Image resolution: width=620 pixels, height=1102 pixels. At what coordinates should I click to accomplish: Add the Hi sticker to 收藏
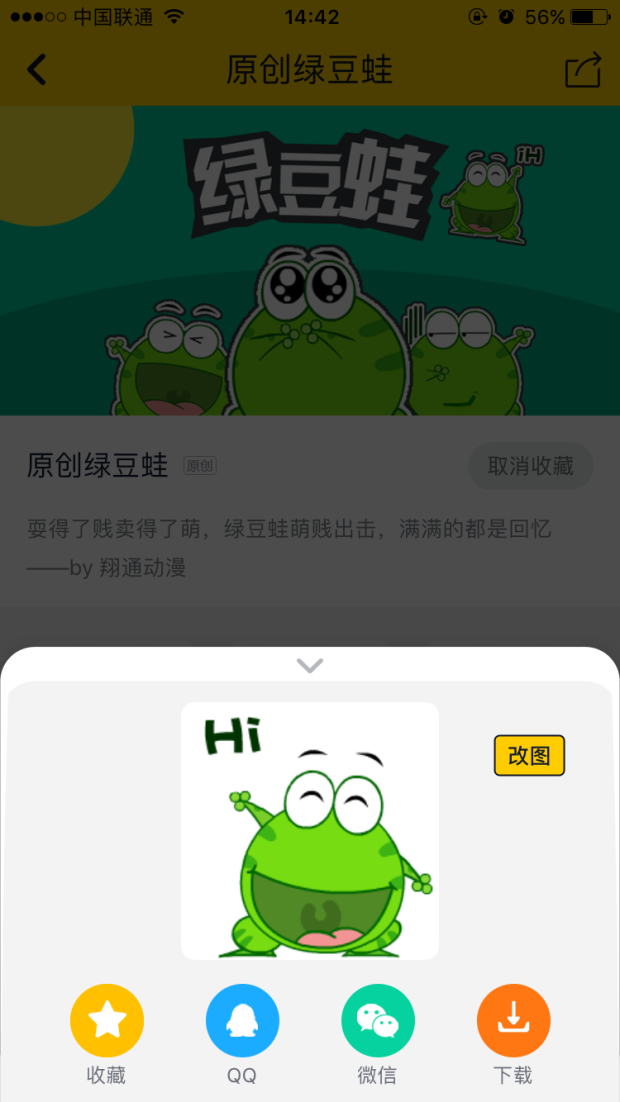coord(107,1021)
